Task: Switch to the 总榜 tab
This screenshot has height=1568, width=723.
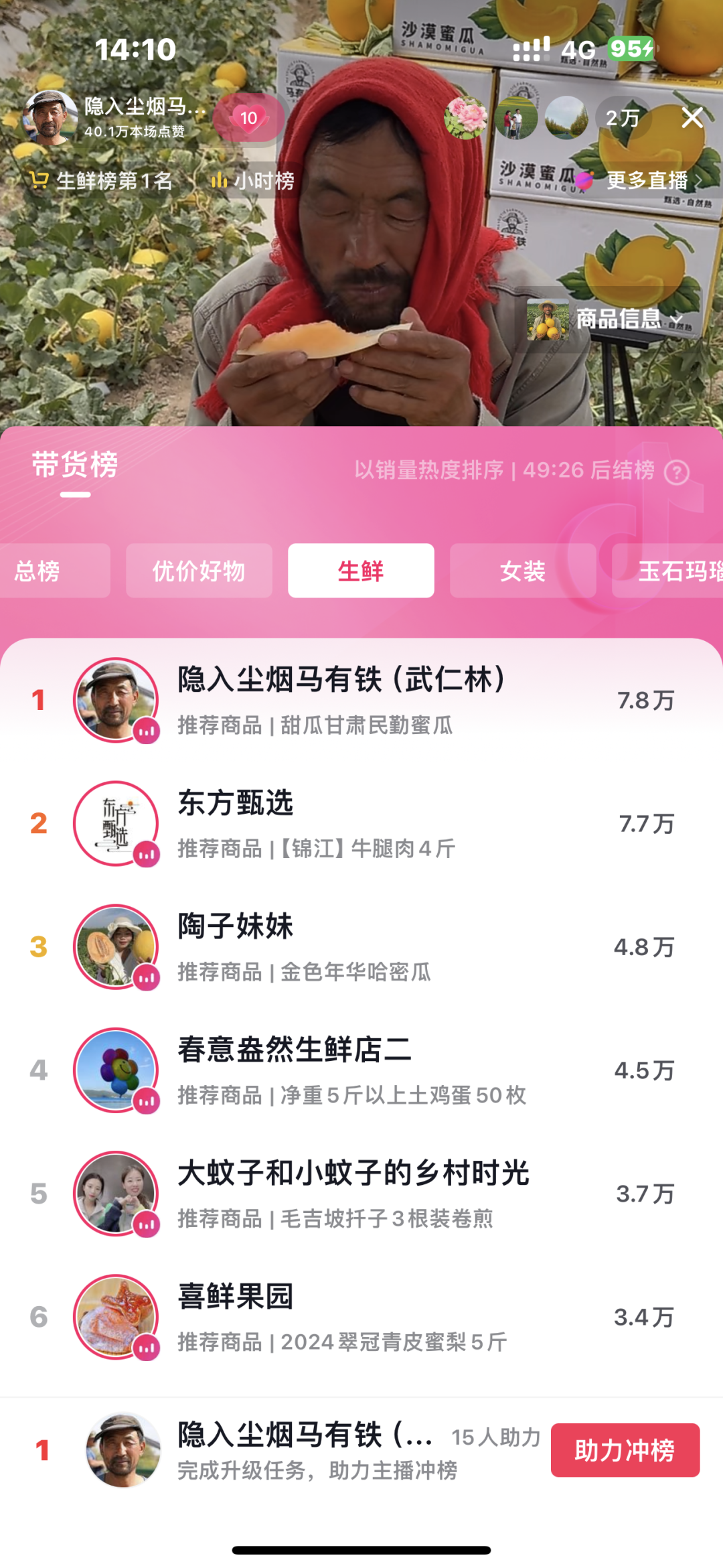Action: tap(54, 571)
